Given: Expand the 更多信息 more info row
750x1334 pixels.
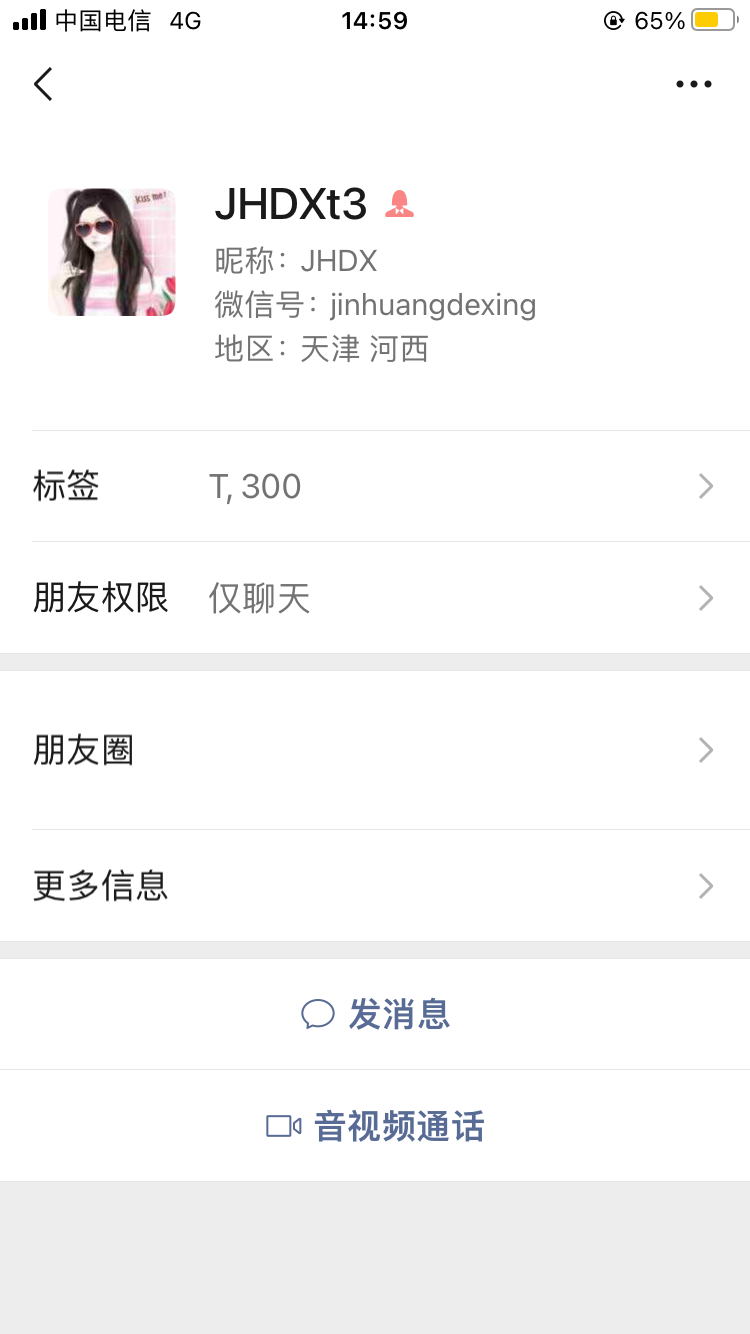Looking at the screenshot, I should coord(375,886).
